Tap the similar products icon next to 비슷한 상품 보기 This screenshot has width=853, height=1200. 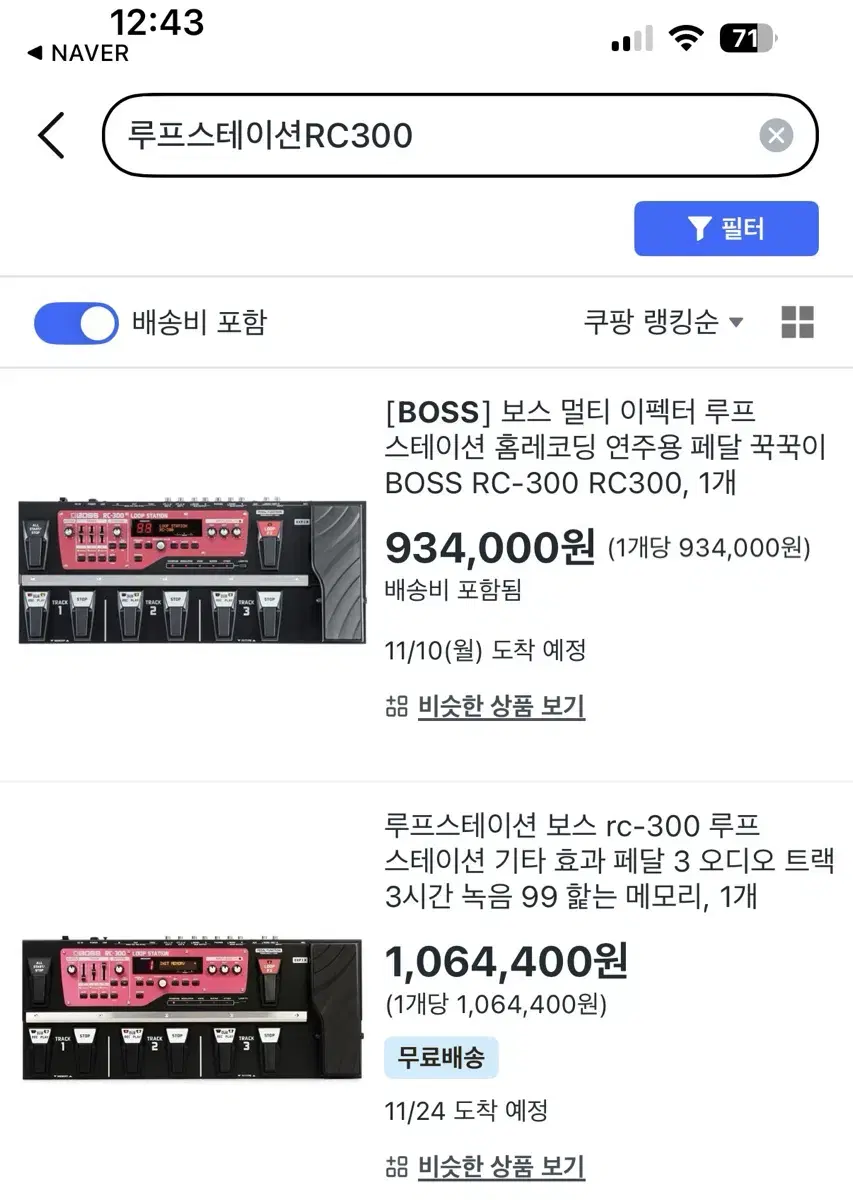click(394, 706)
